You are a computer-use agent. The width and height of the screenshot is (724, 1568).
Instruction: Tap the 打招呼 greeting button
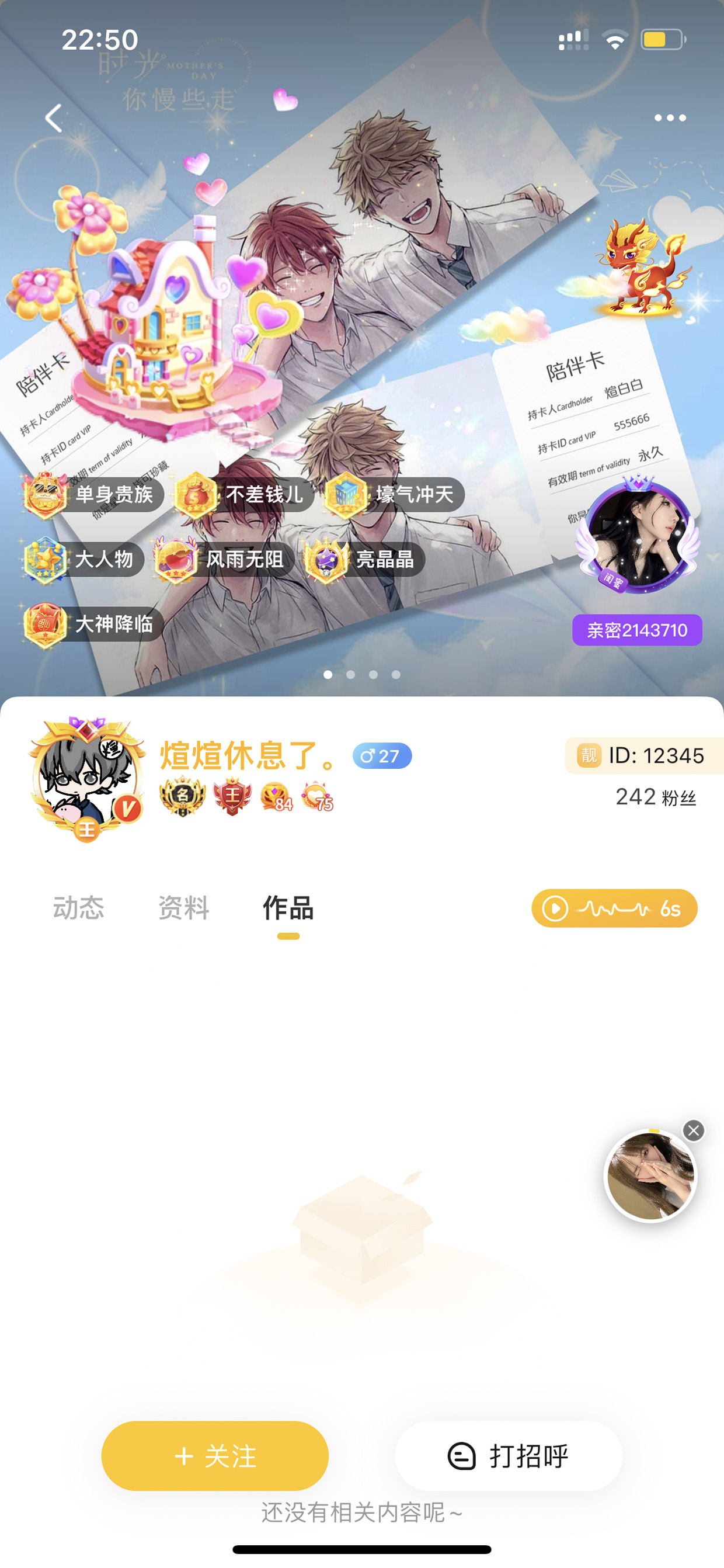click(x=509, y=1456)
